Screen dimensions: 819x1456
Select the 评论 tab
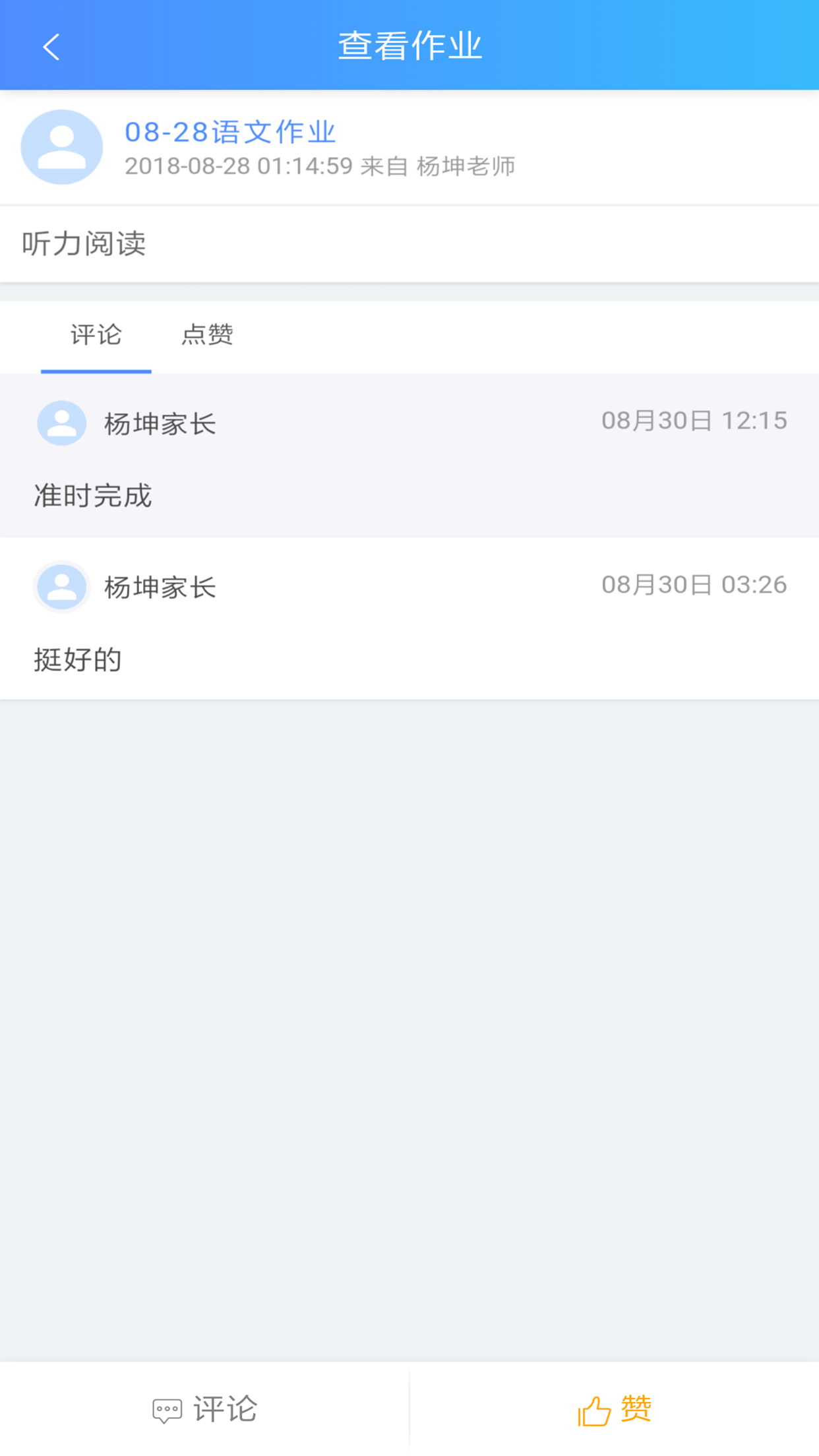[x=96, y=336]
